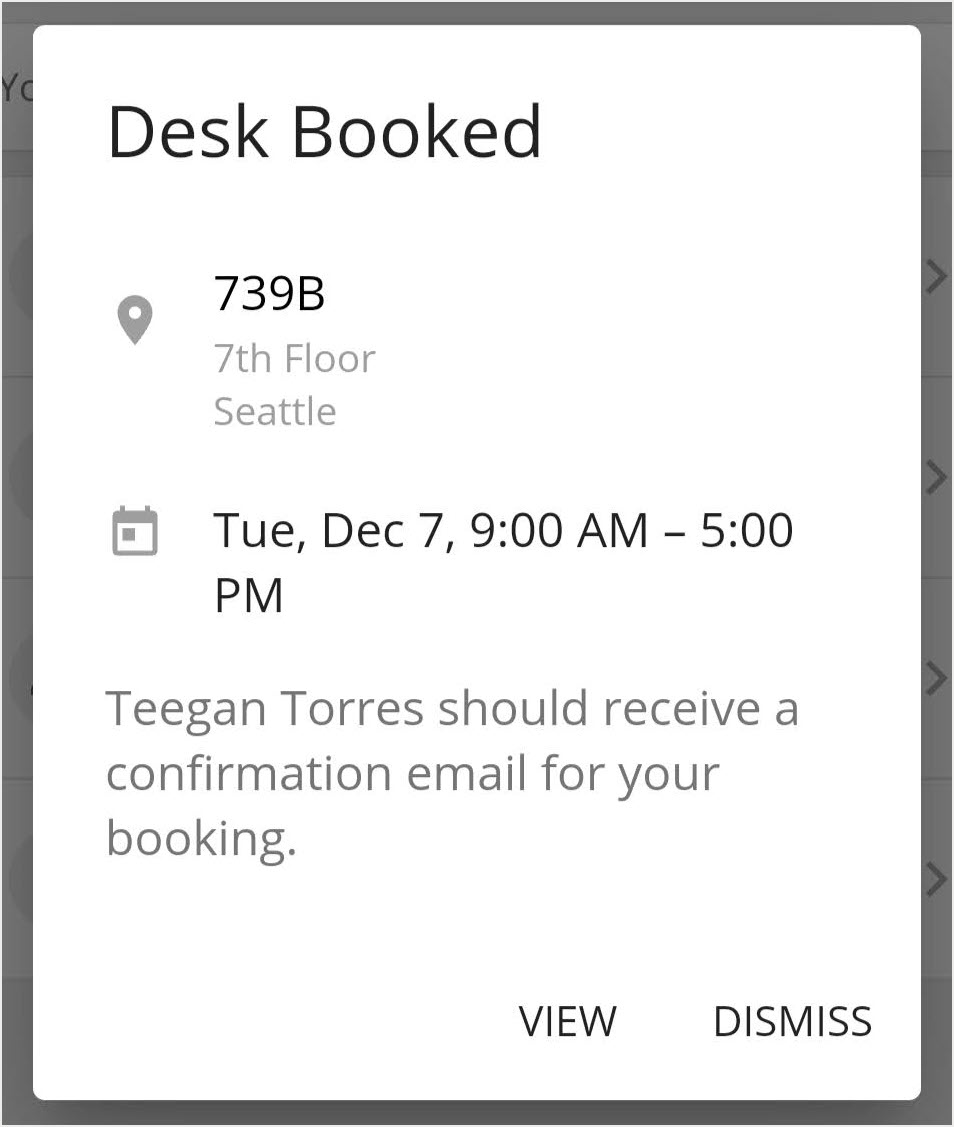Click the calendar icon beside the booking time
This screenshot has width=954, height=1127.
(135, 531)
